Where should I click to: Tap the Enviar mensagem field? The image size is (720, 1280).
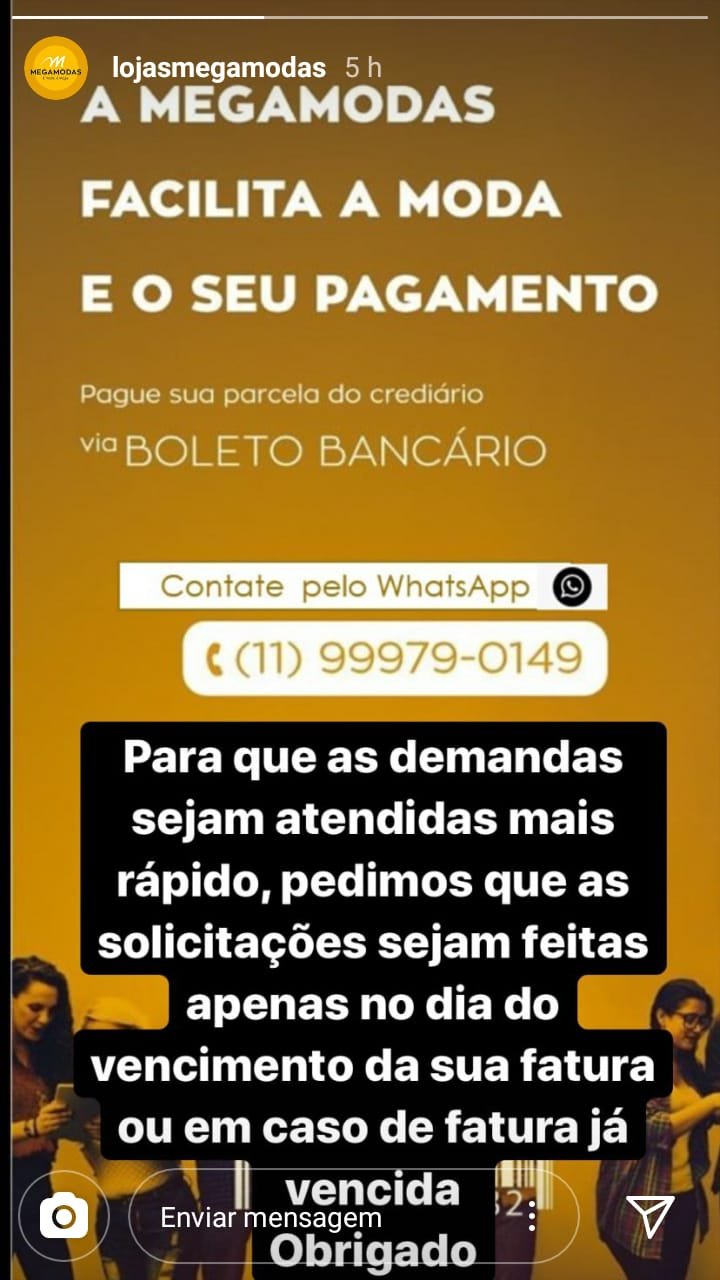click(330, 1217)
